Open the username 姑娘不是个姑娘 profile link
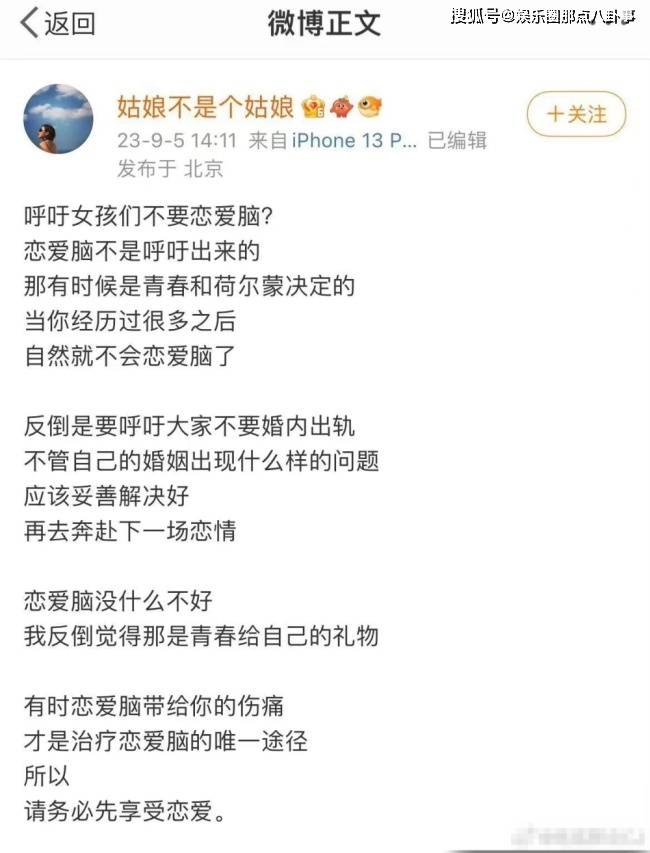This screenshot has width=650, height=853. click(206, 107)
